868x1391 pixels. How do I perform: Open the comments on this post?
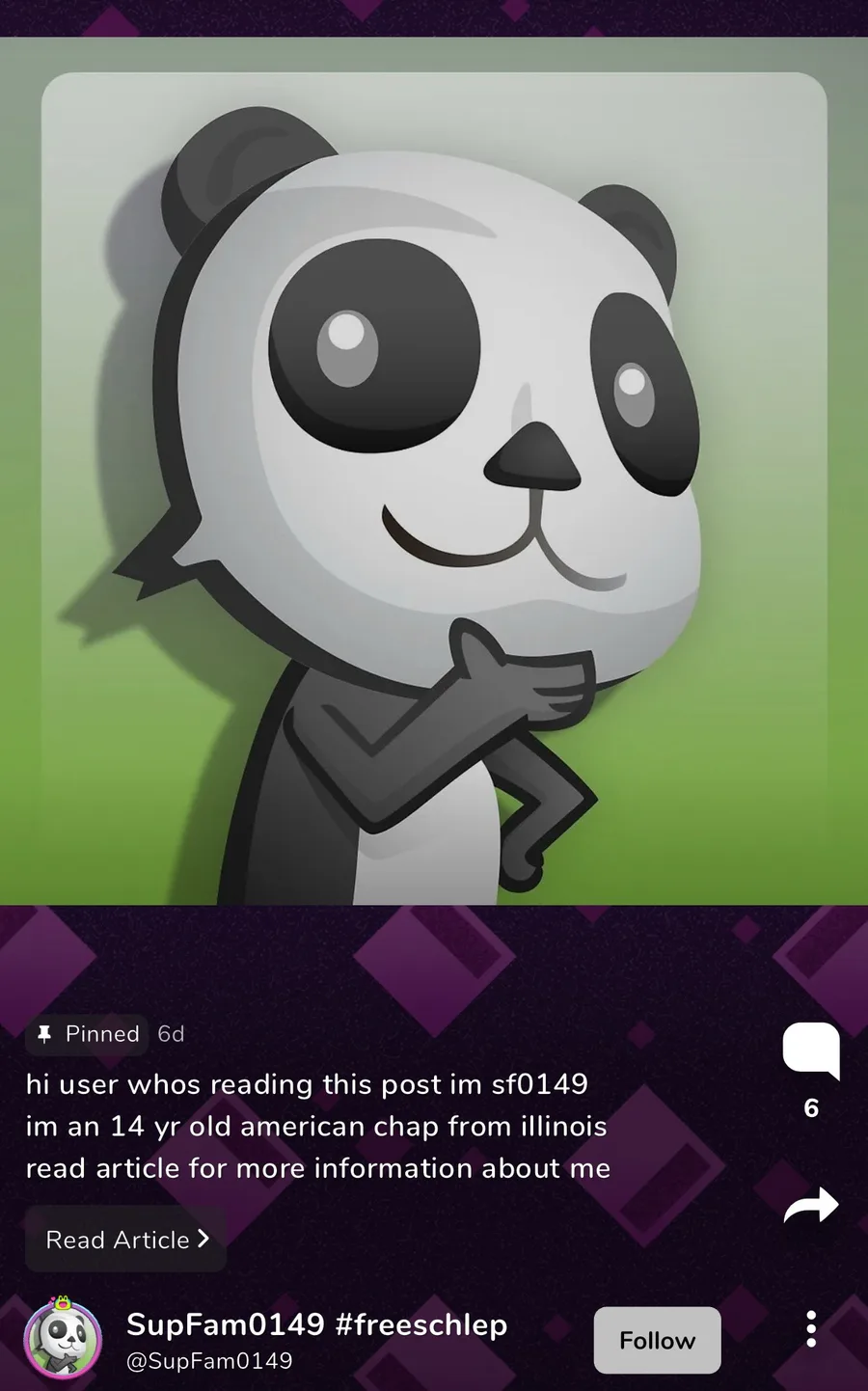point(811,1050)
